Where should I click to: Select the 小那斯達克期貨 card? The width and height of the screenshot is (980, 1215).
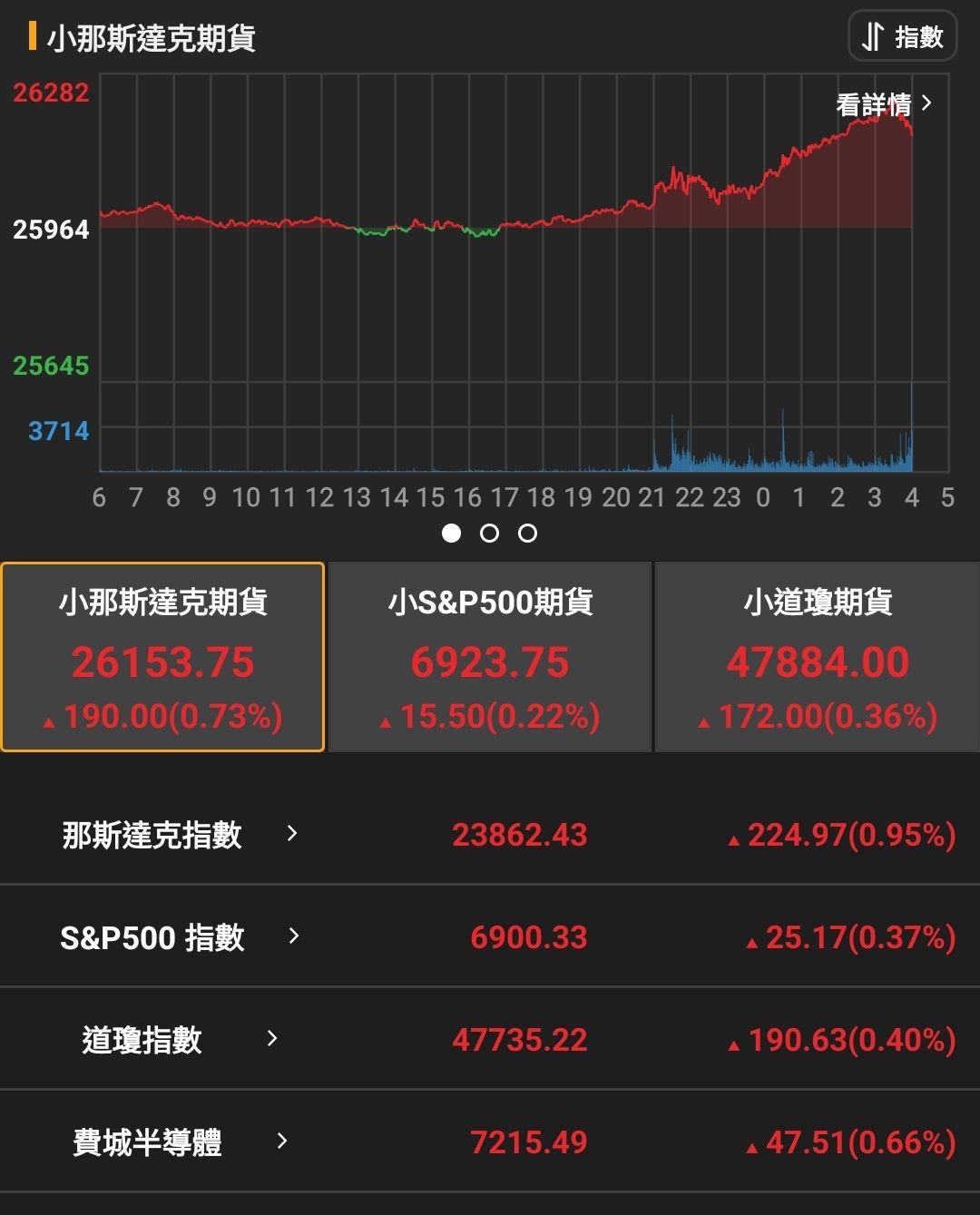point(163,657)
